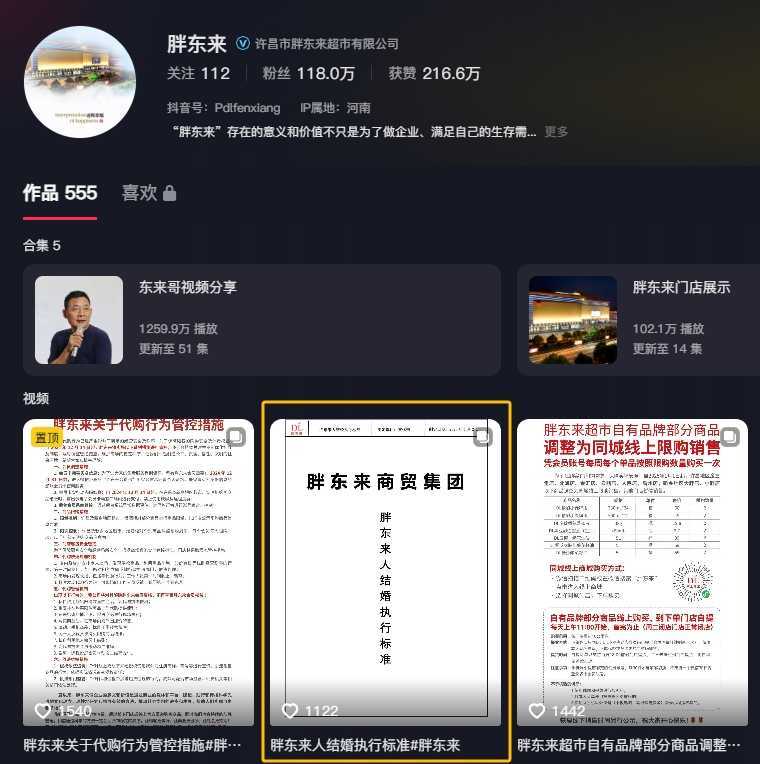Switch to the 喜欢 tab
The image size is (760, 764).
(x=148, y=193)
